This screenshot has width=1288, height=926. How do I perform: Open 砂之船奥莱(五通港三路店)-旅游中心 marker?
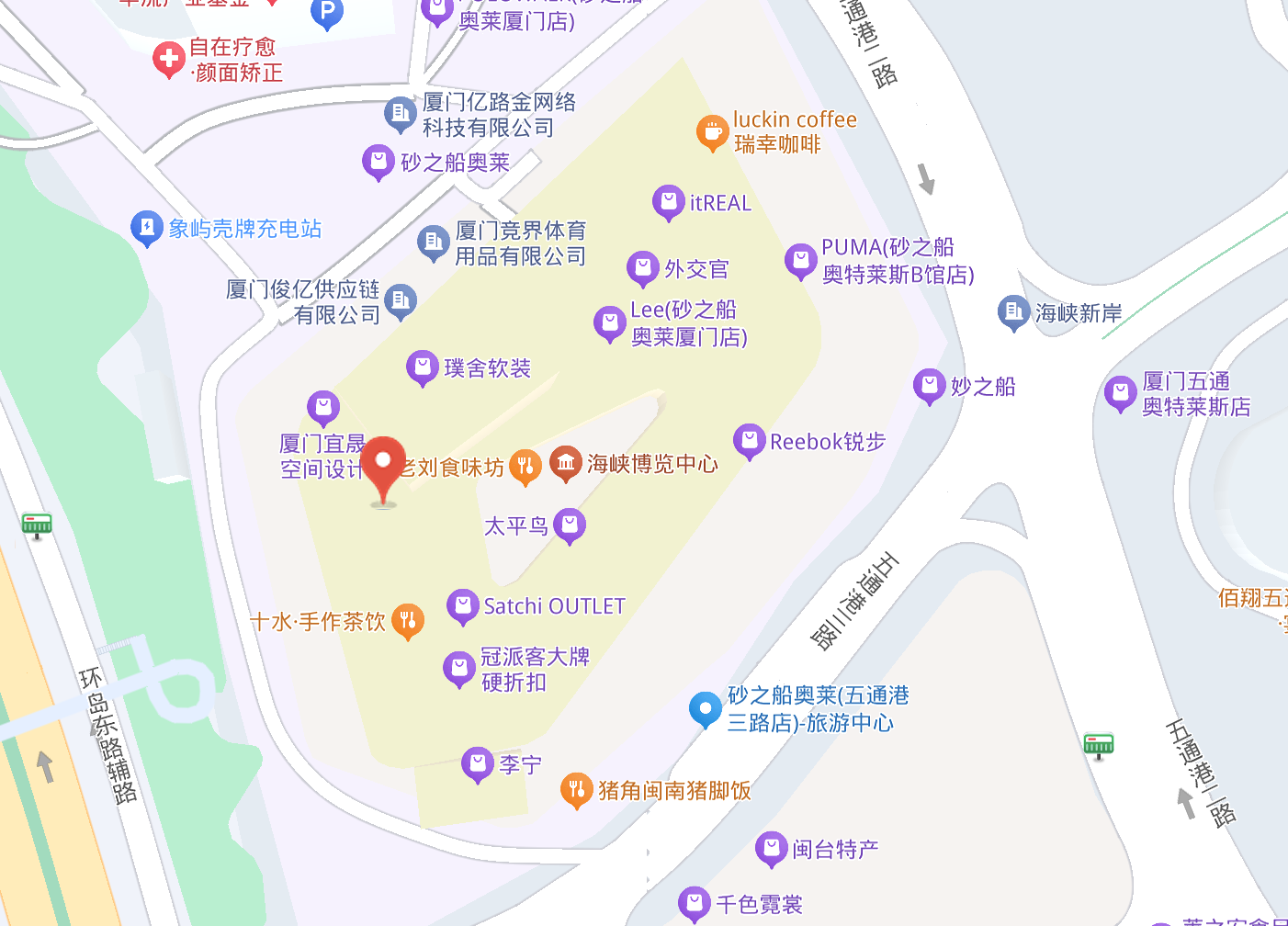point(705,708)
